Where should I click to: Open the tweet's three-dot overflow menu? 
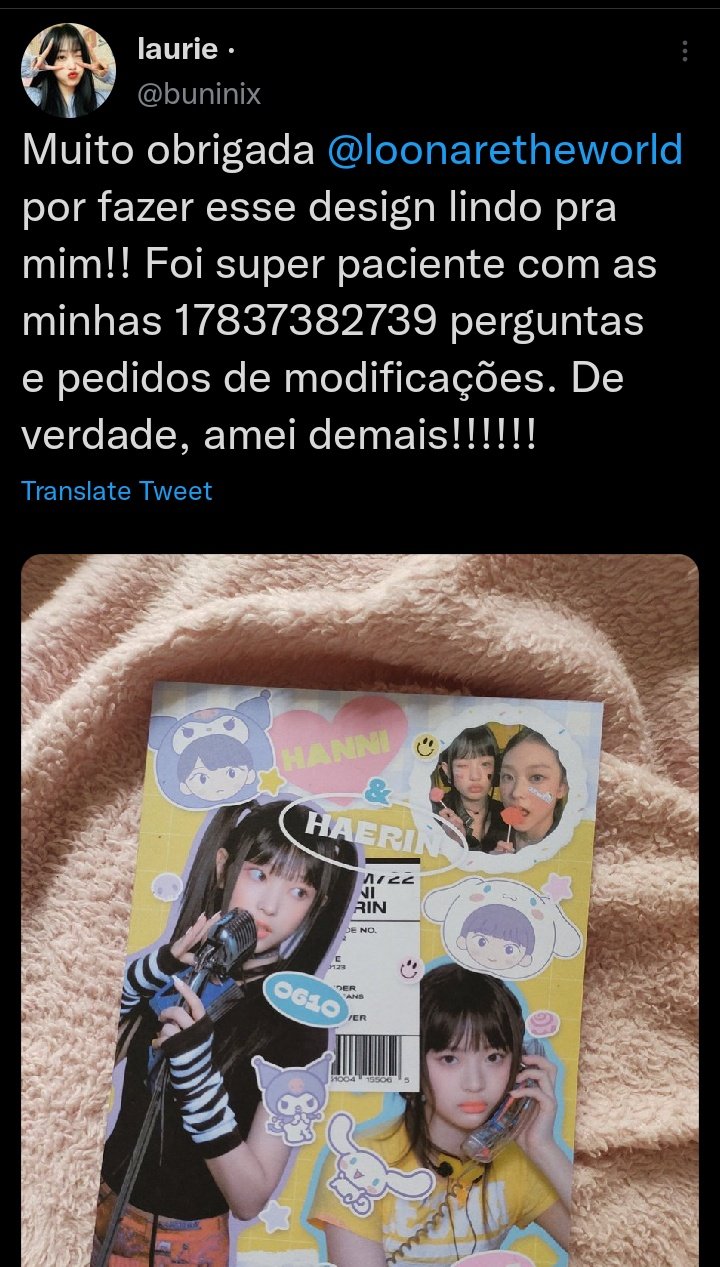[x=685, y=51]
